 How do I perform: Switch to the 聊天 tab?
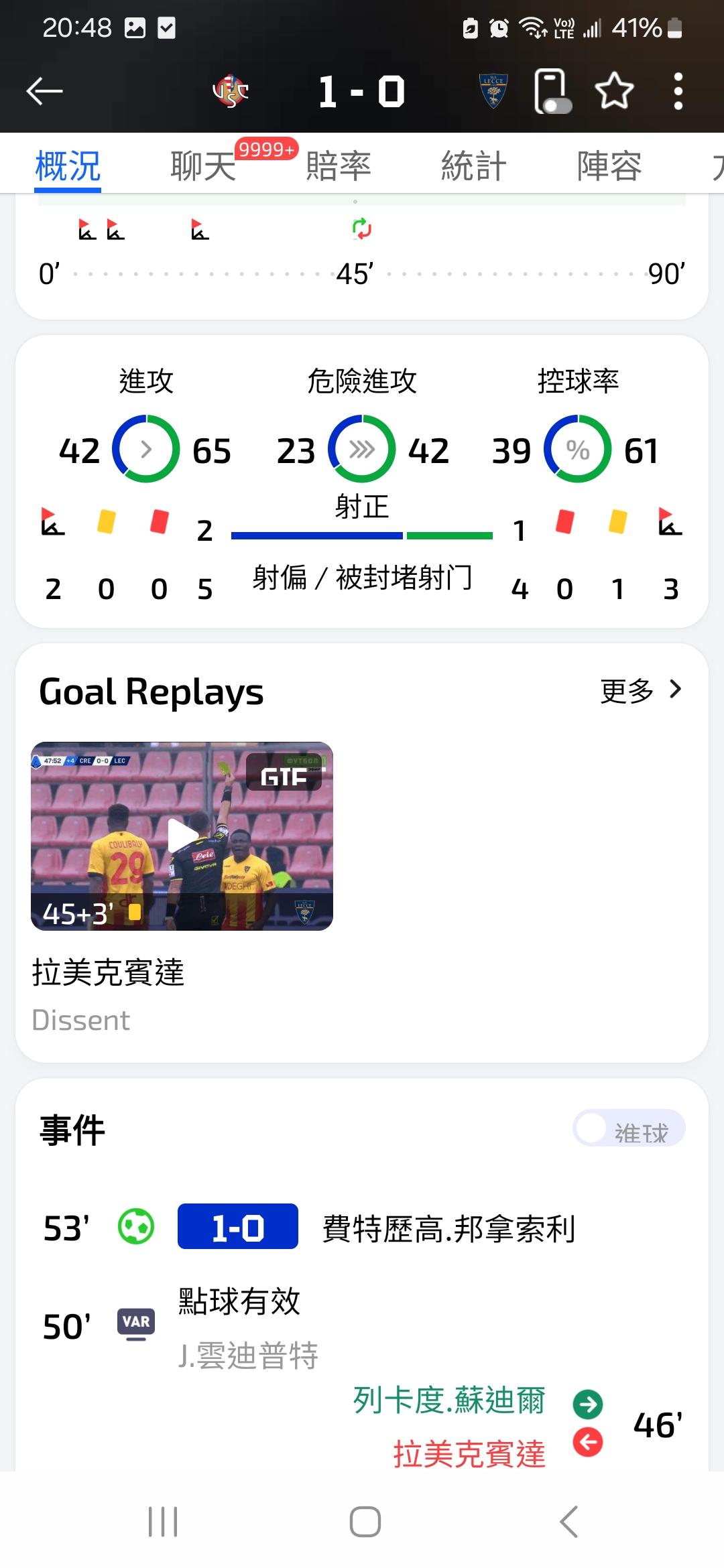[x=203, y=166]
